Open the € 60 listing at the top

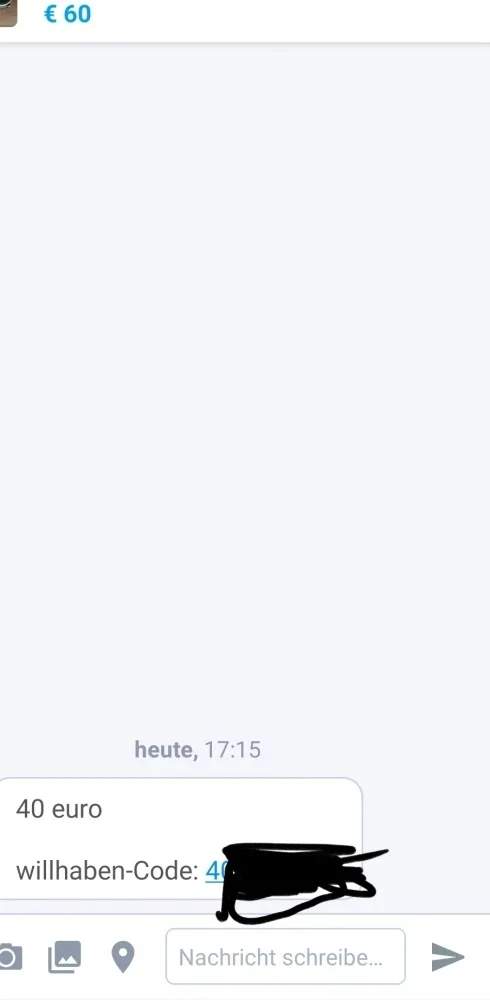pos(67,13)
